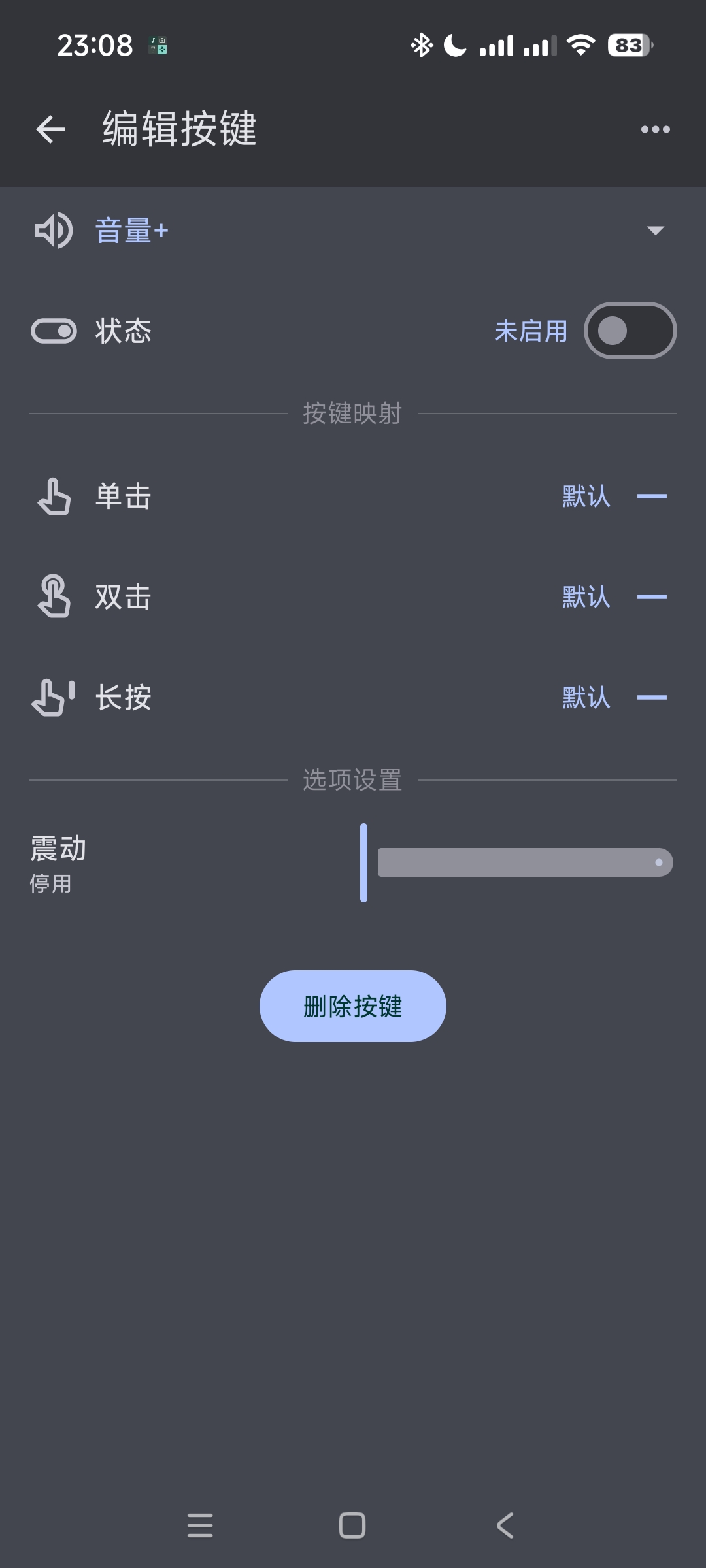This screenshot has height=1568, width=706.
Task: Tap the 删除按键 button
Action: 353,1006
